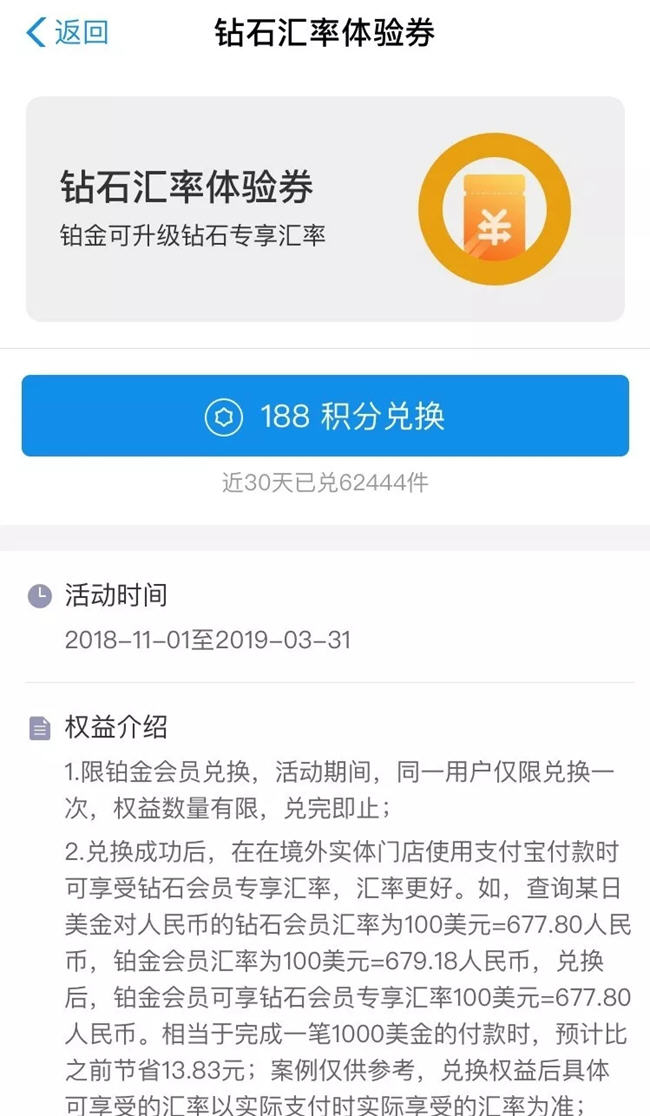Redeem with the 188 积分兑换 button
The height and width of the screenshot is (1116, 650).
[325, 416]
